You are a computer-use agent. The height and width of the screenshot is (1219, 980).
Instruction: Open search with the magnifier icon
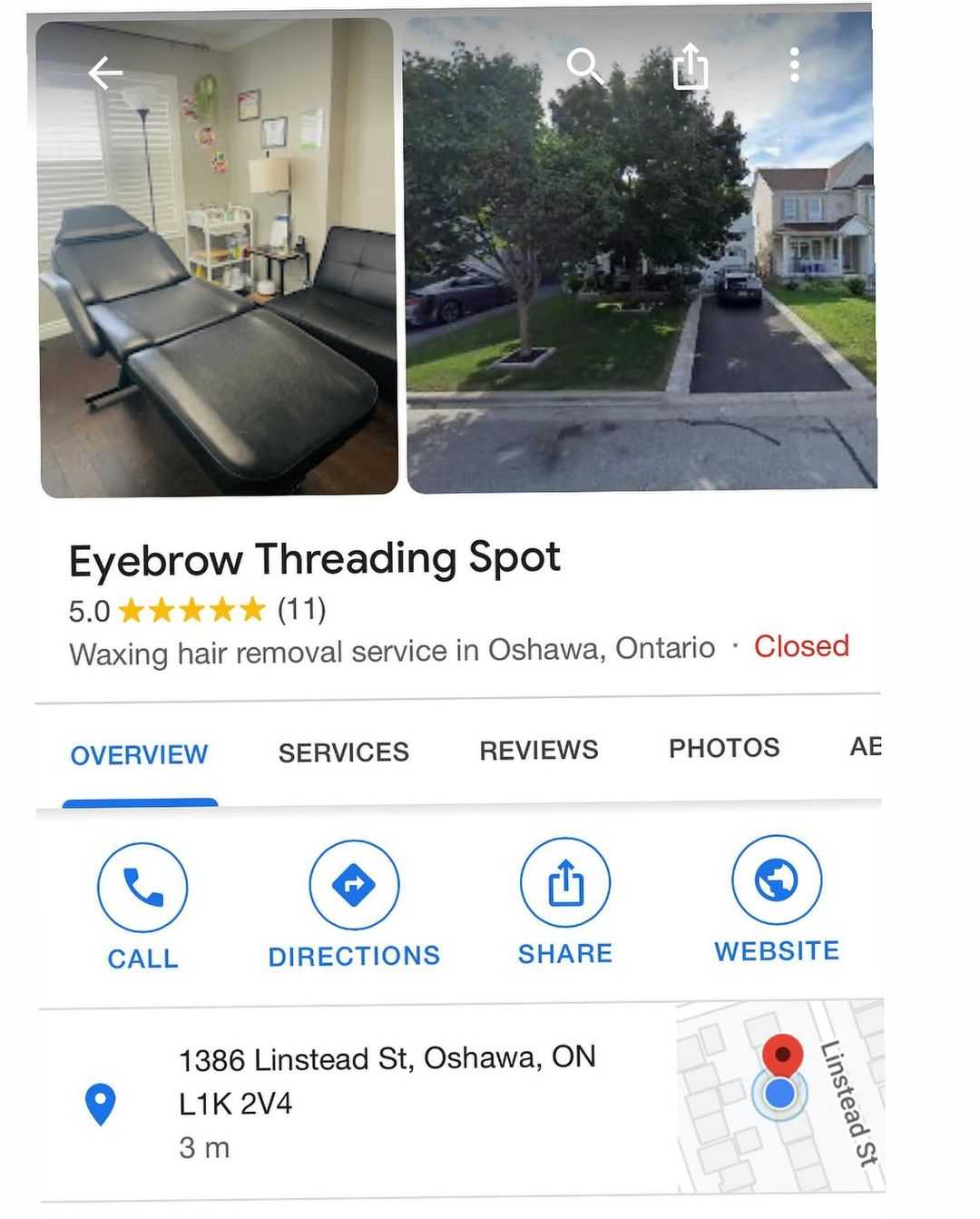point(585,66)
